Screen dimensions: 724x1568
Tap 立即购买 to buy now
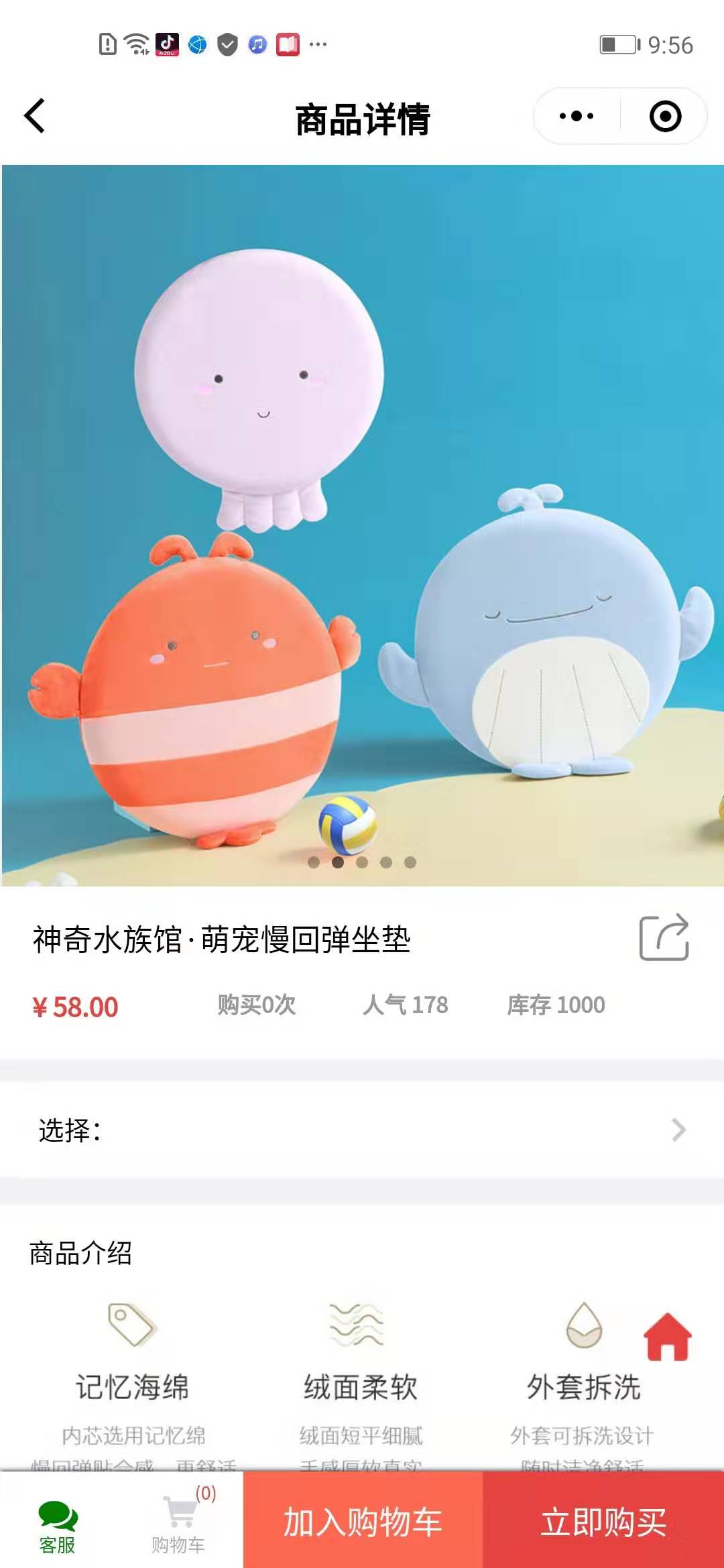[x=603, y=1521]
